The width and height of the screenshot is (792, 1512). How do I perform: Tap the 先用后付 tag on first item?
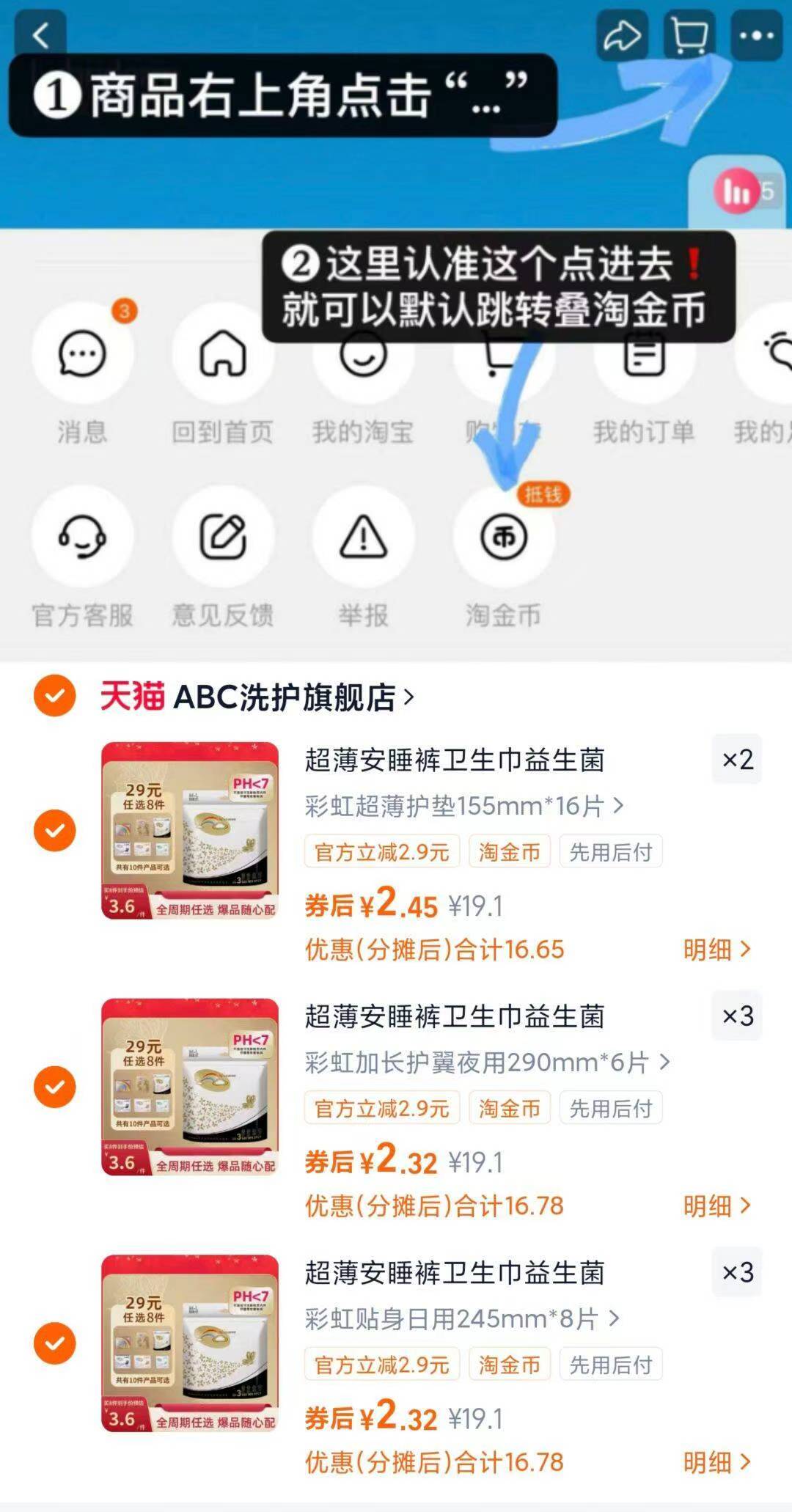[x=612, y=851]
